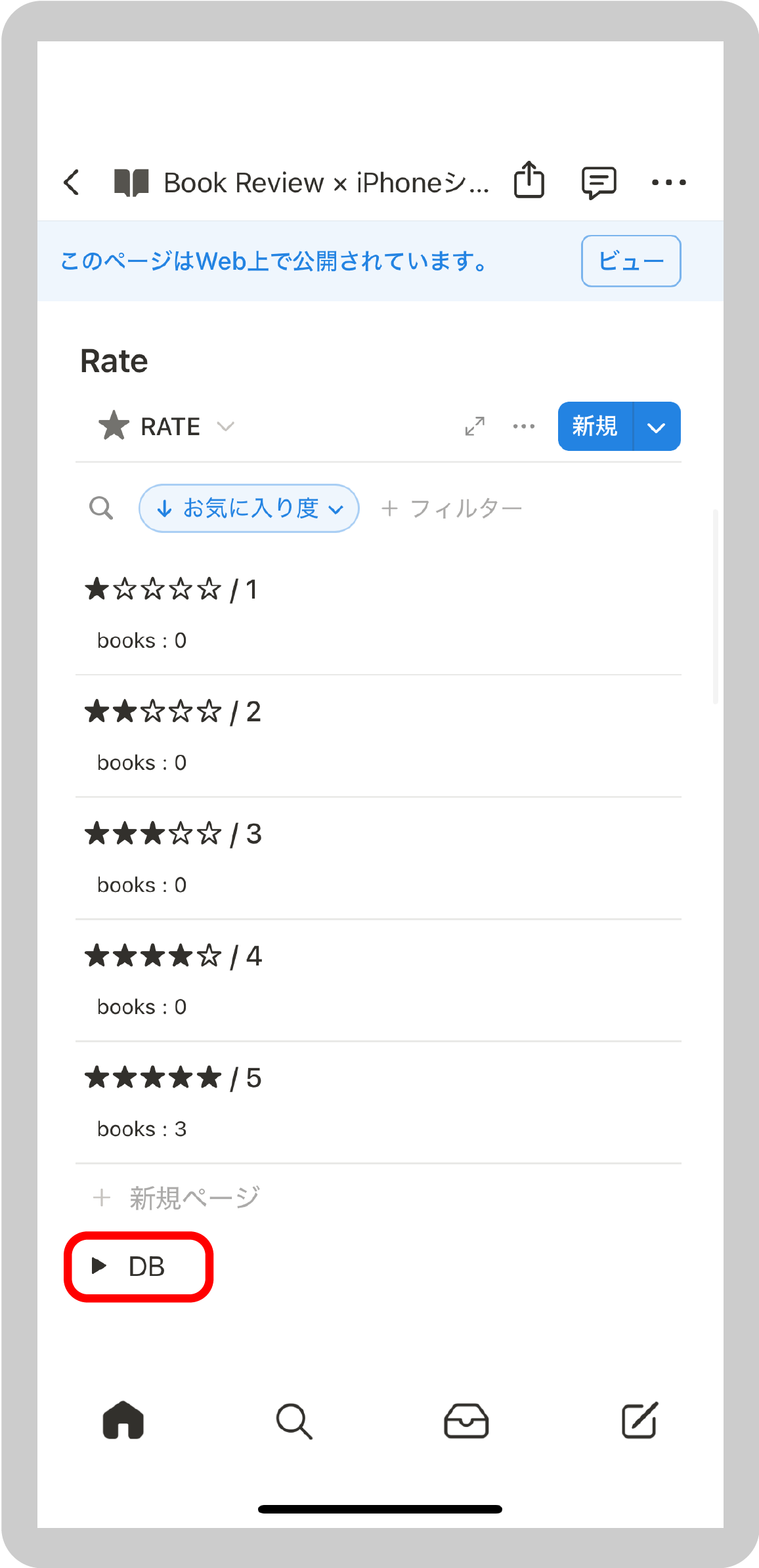Switch to the Home tab
The height and width of the screenshot is (1568, 759).
tap(123, 1421)
